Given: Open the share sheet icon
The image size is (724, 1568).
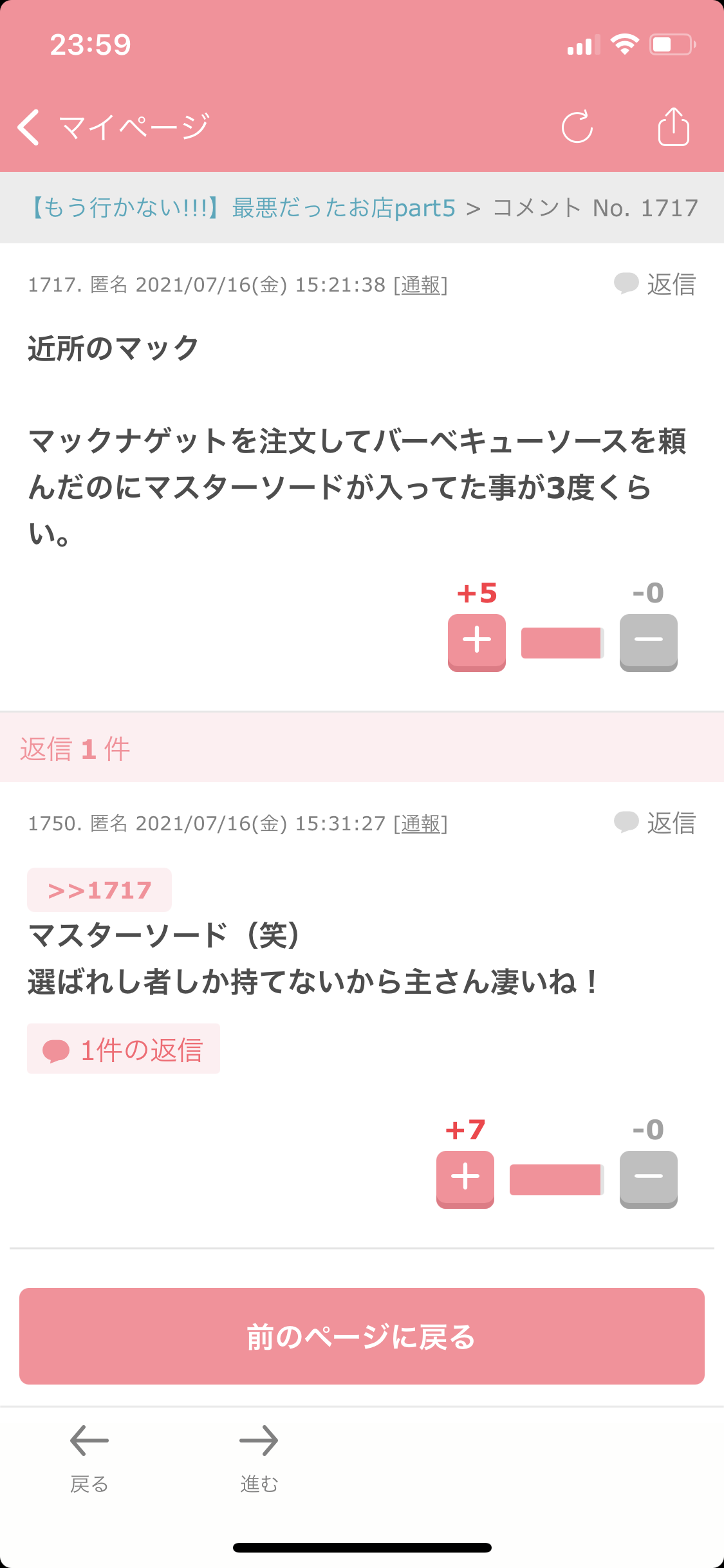Looking at the screenshot, I should pos(674,127).
